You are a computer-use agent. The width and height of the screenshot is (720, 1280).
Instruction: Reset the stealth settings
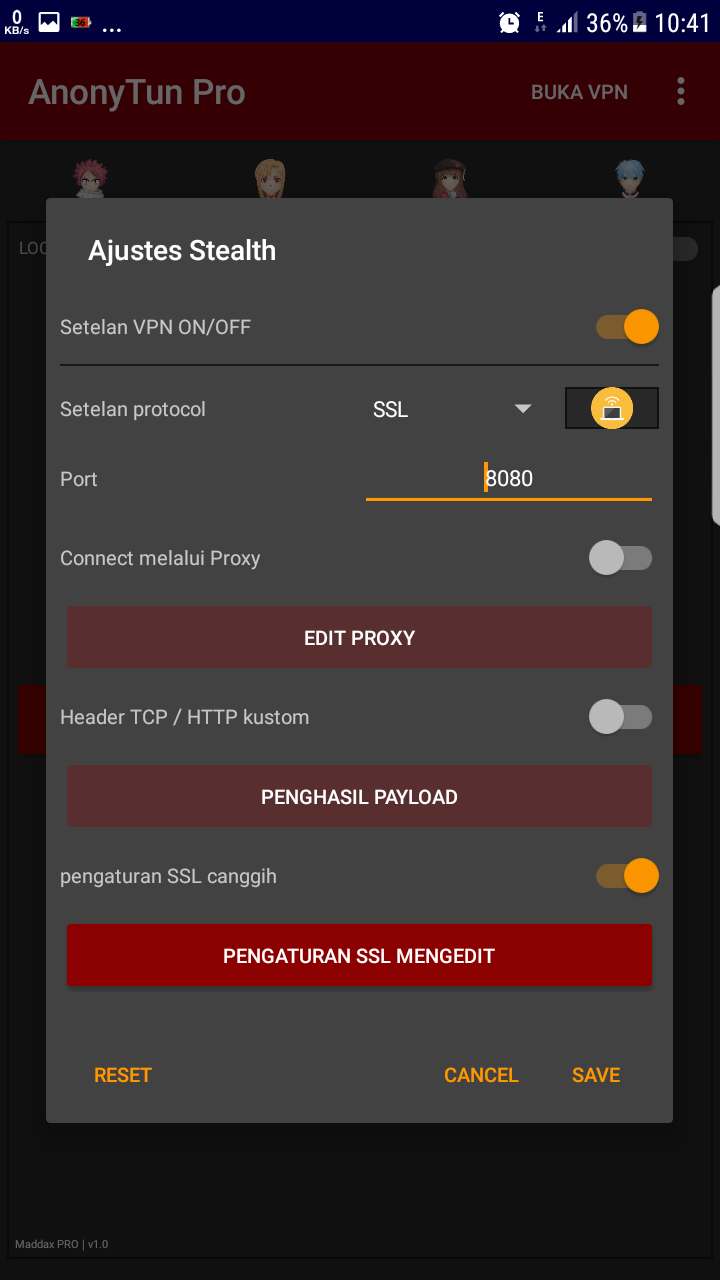(123, 1075)
